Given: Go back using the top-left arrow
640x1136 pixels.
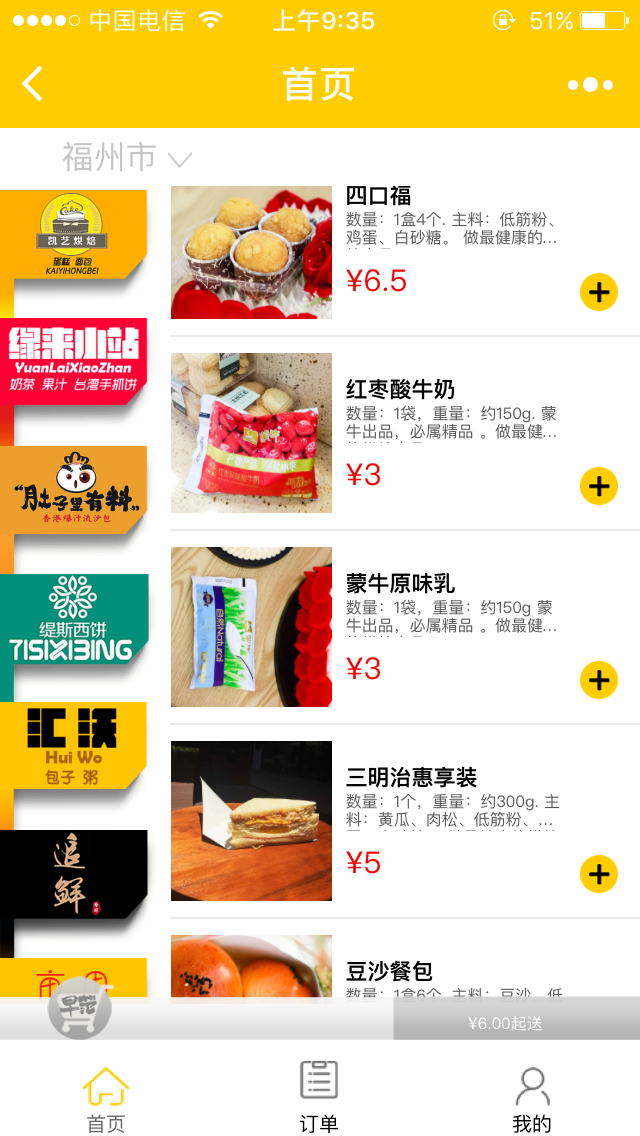Looking at the screenshot, I should [x=33, y=84].
